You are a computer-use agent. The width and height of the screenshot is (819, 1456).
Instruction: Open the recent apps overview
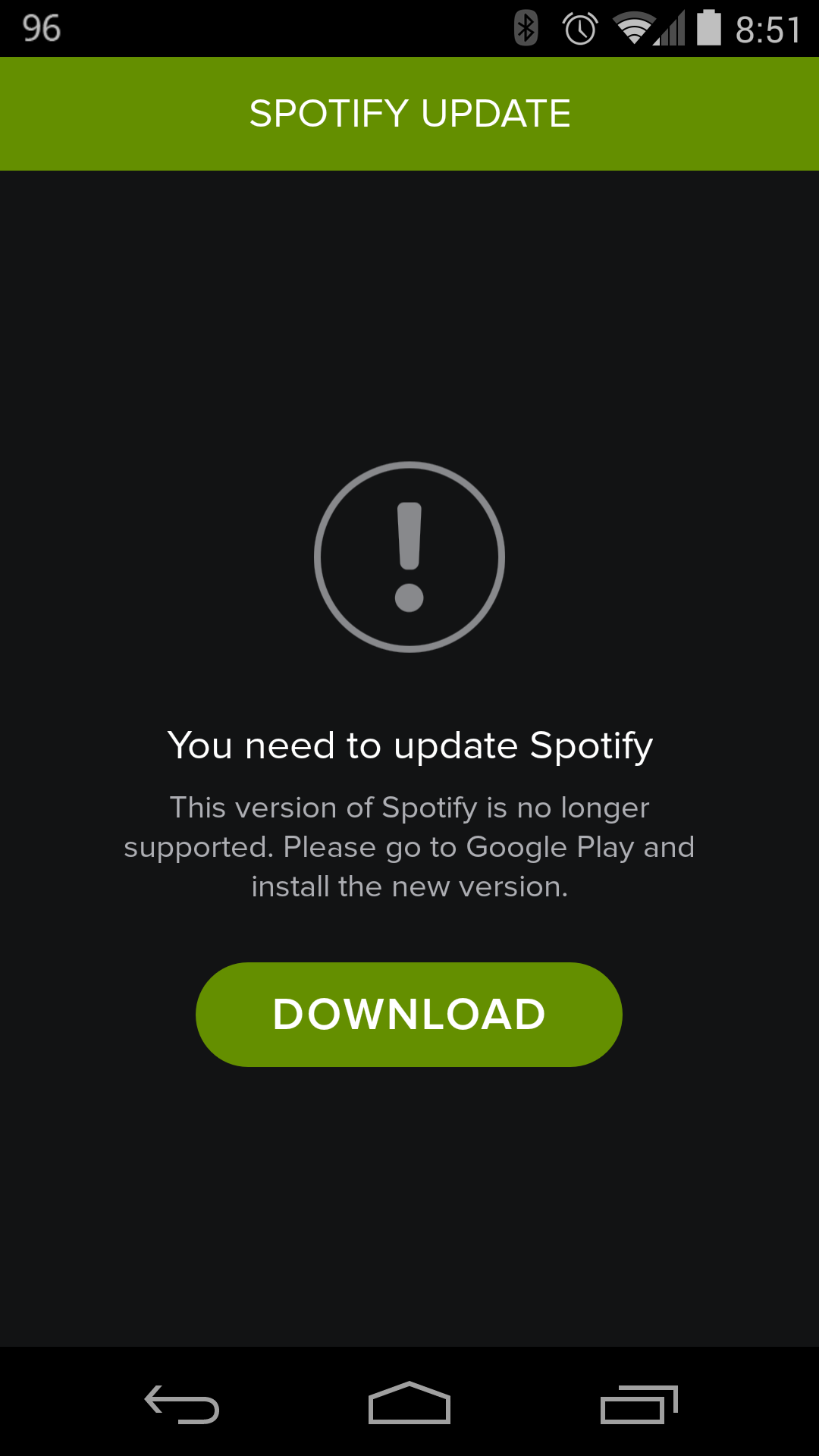coord(639,1404)
